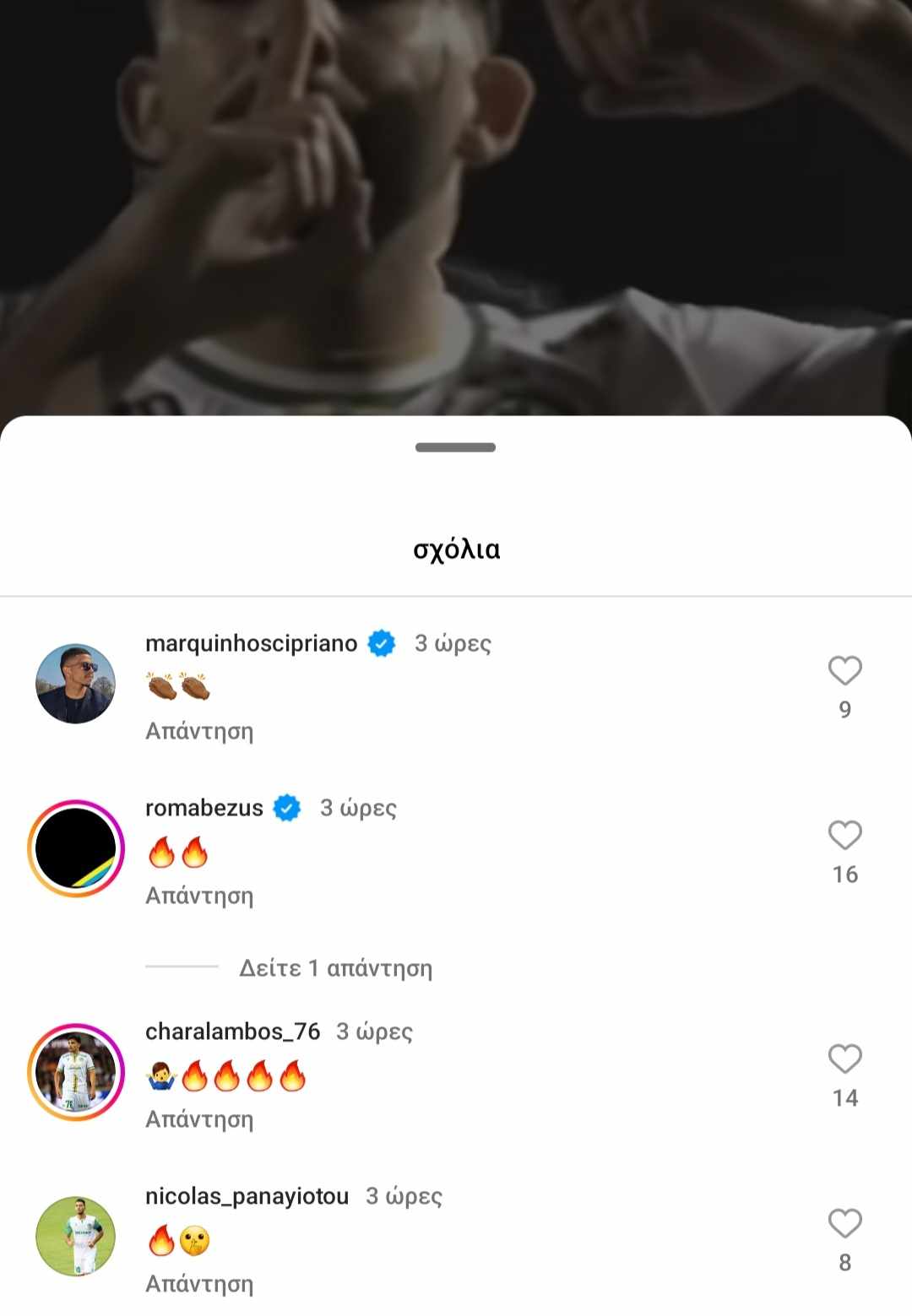
Task: Like nicolas_panayiotou's comment
Action: pyautogui.click(x=844, y=1224)
